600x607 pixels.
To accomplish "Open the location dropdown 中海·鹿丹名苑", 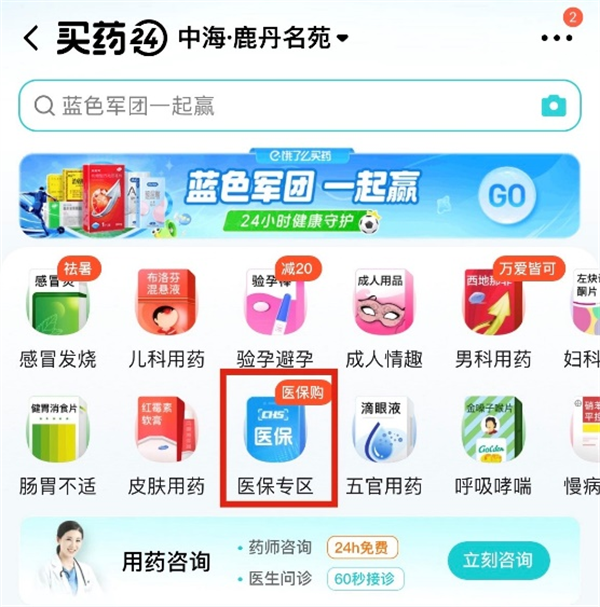I will [264, 38].
